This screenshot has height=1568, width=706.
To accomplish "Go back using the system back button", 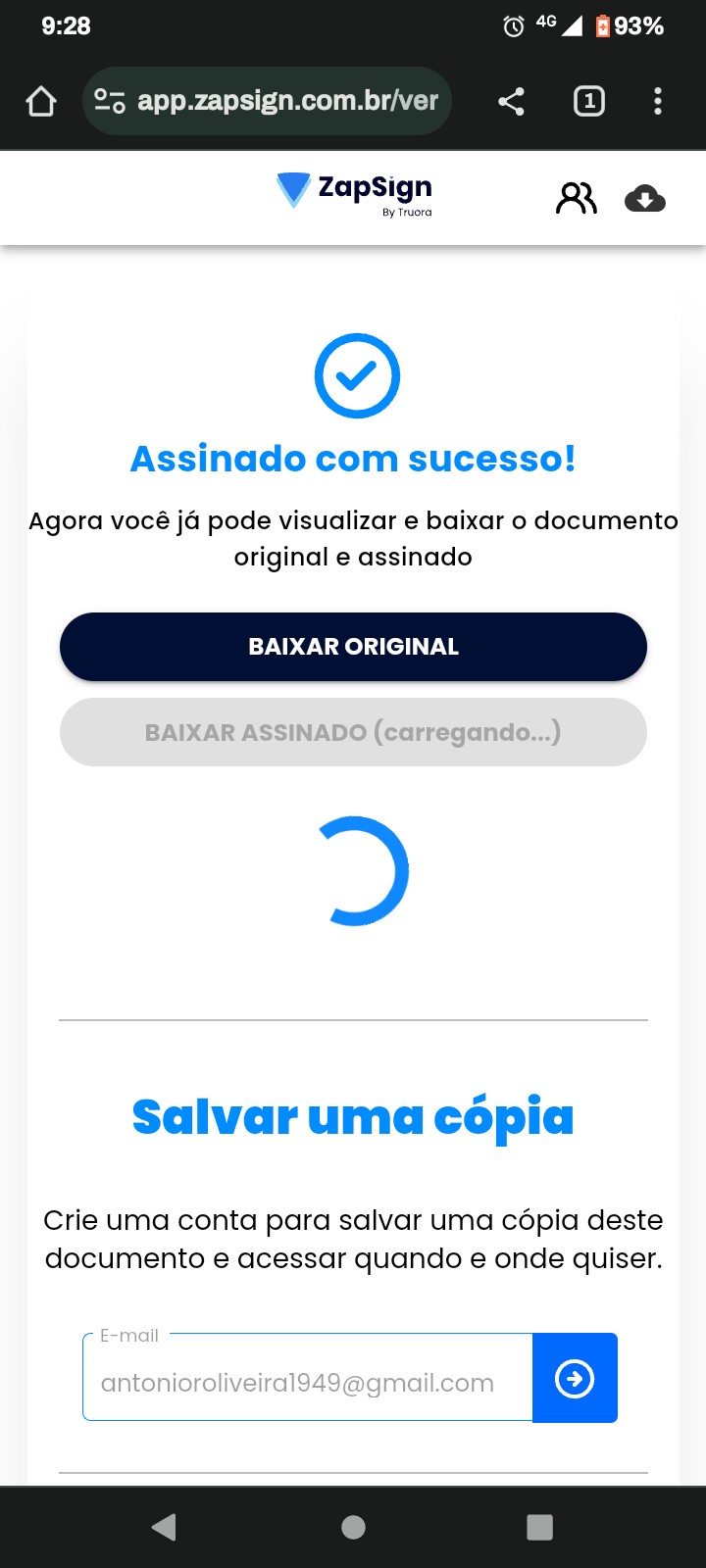I will coord(164,1526).
